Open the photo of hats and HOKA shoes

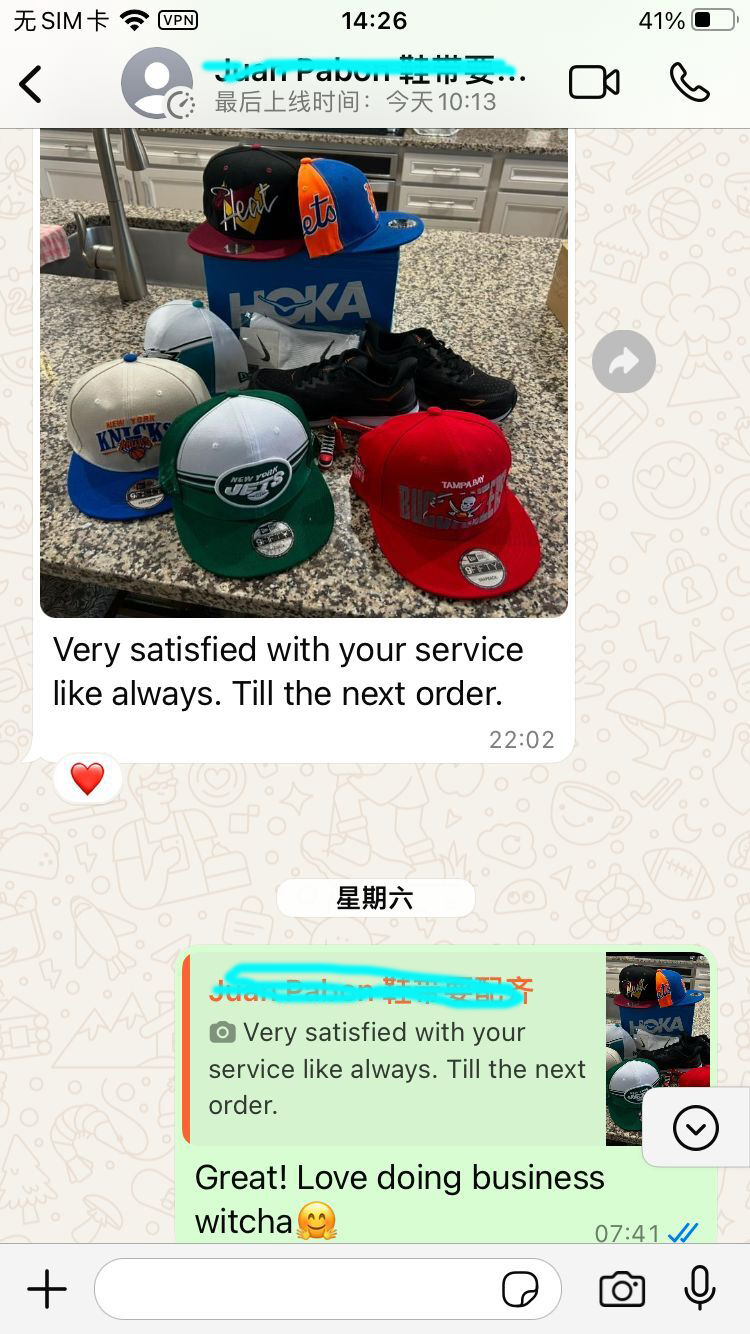tap(303, 372)
